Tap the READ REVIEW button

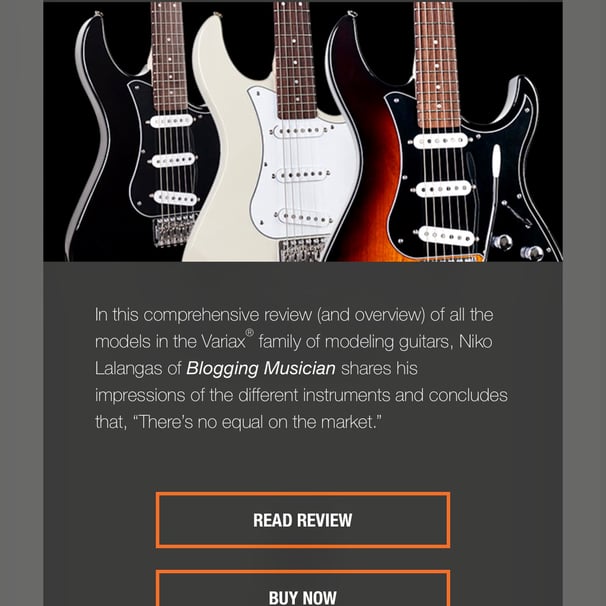[302, 520]
